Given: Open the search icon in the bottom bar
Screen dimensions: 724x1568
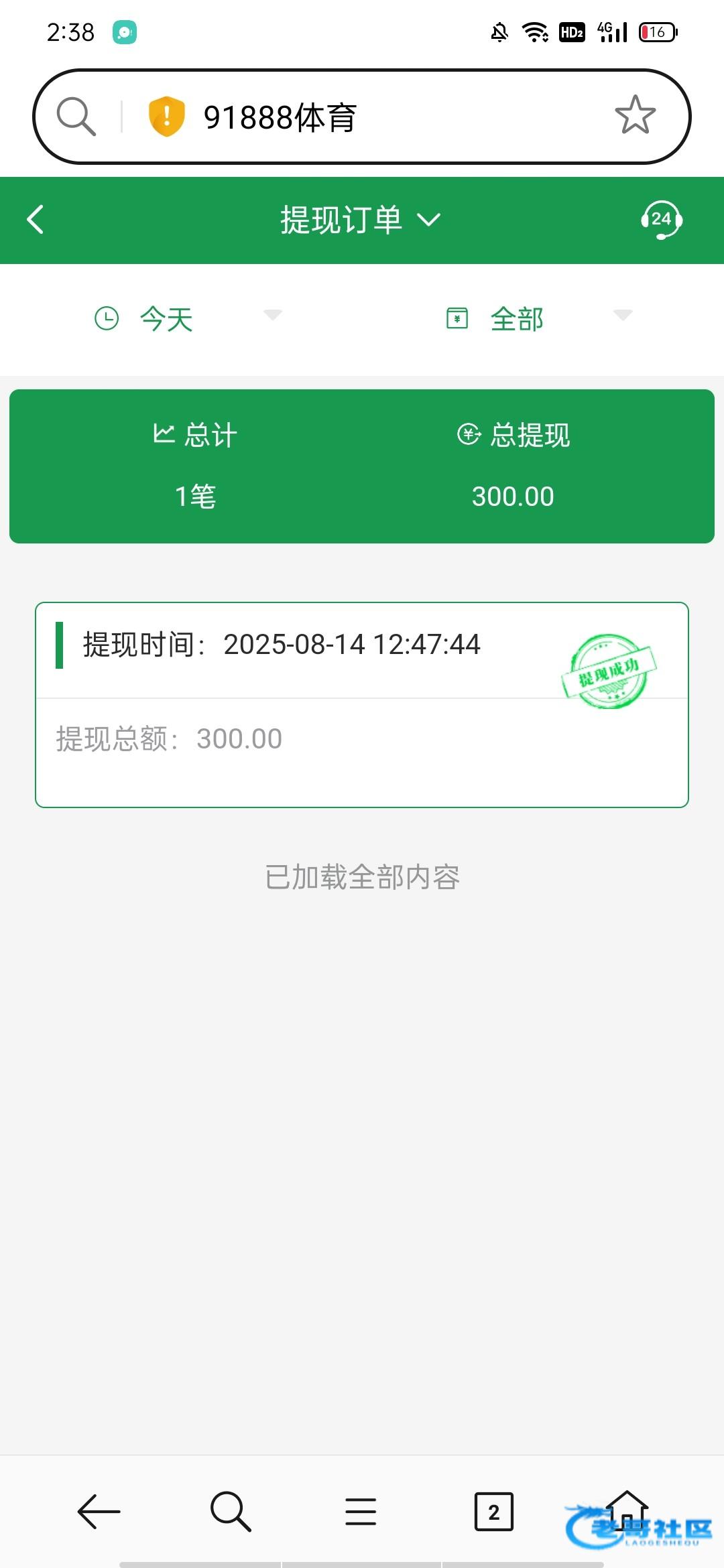Looking at the screenshot, I should (231, 1512).
